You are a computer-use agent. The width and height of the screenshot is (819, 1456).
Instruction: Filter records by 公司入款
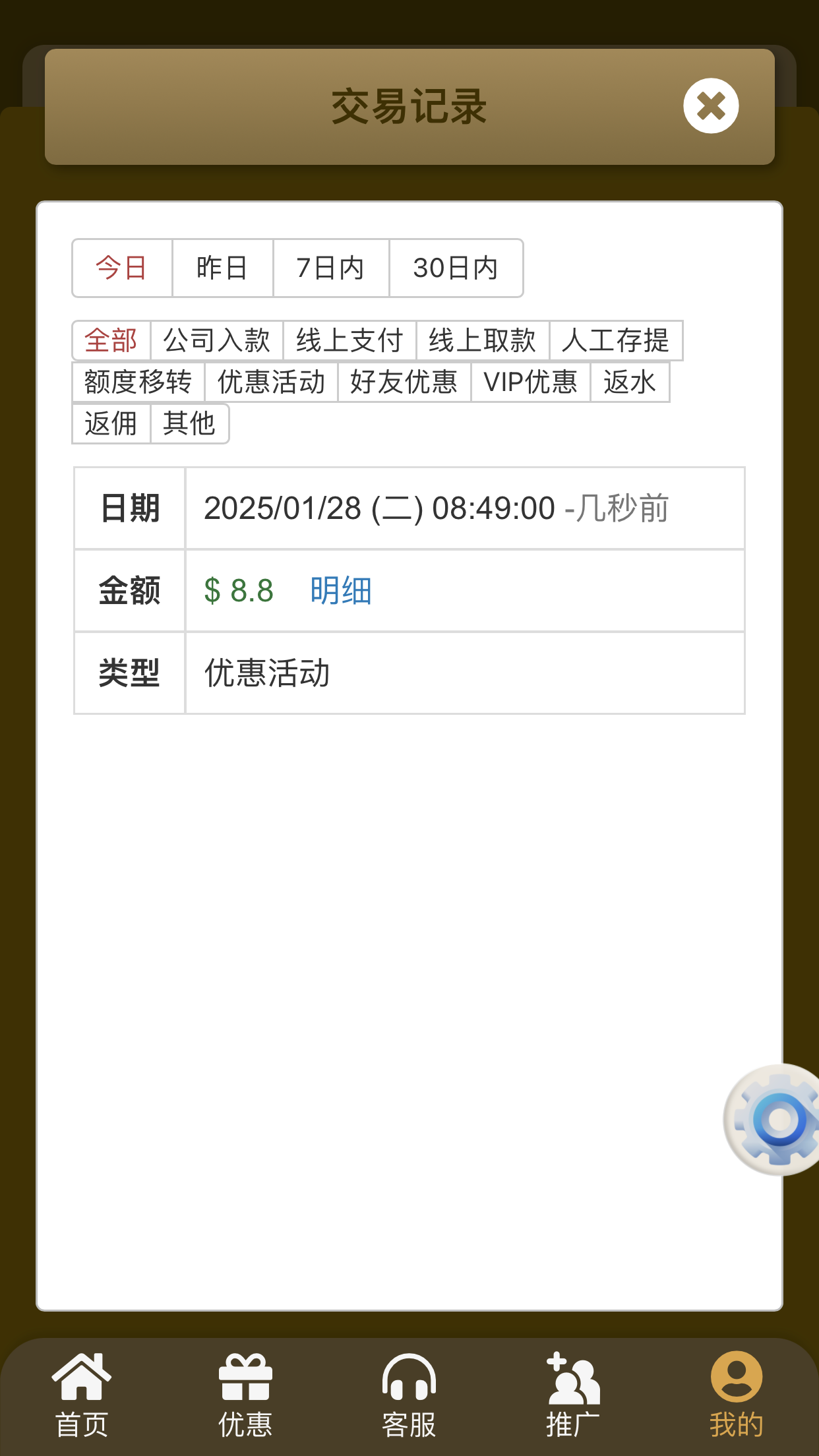tap(217, 340)
